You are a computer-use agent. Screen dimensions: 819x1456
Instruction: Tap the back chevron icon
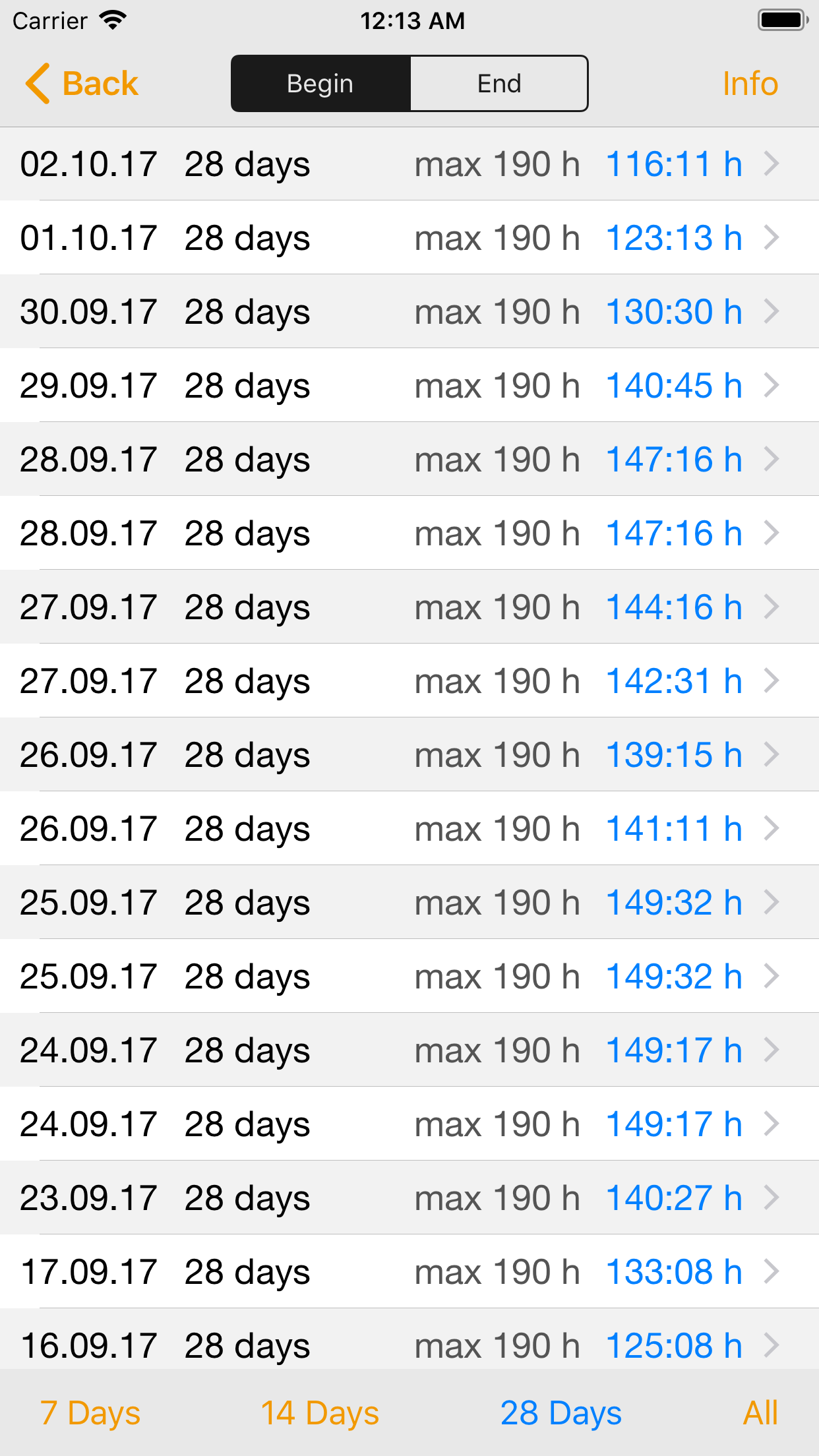pos(36,83)
